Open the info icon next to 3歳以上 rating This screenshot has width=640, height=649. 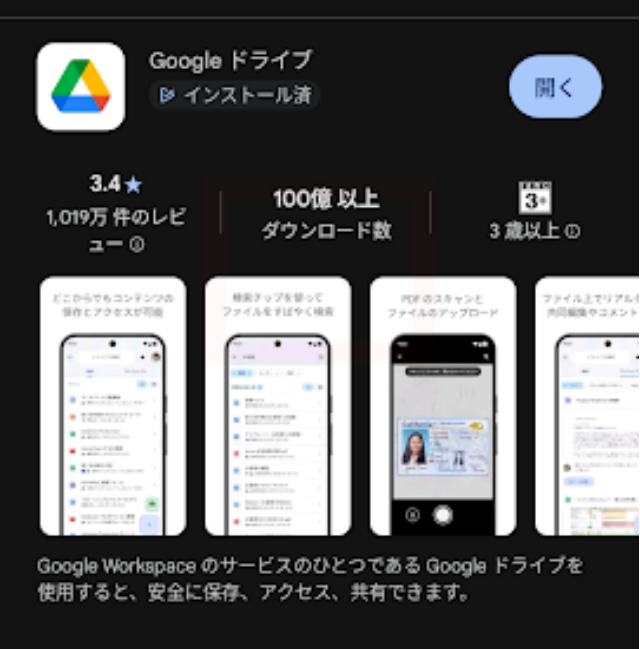point(572,231)
